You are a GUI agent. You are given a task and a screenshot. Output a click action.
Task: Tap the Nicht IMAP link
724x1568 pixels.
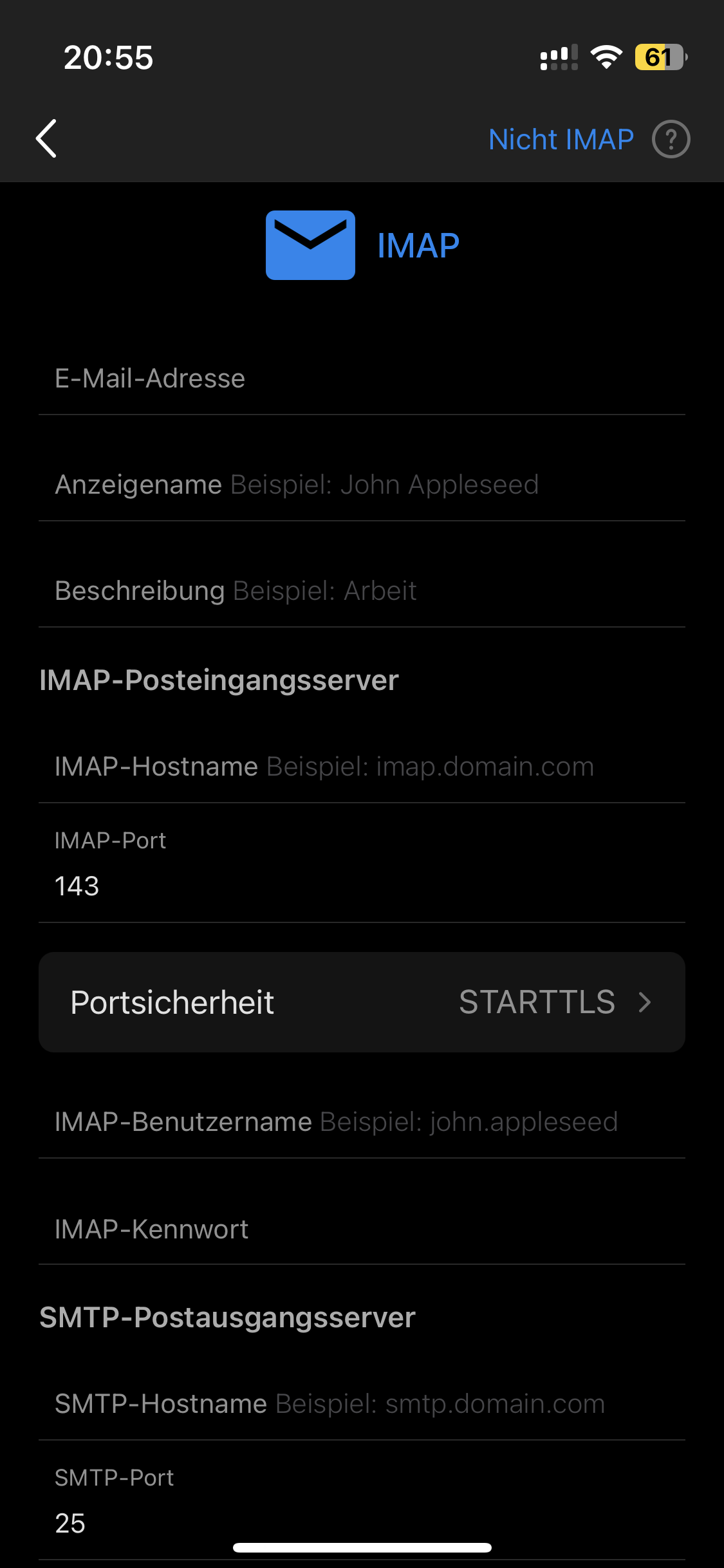(561, 140)
